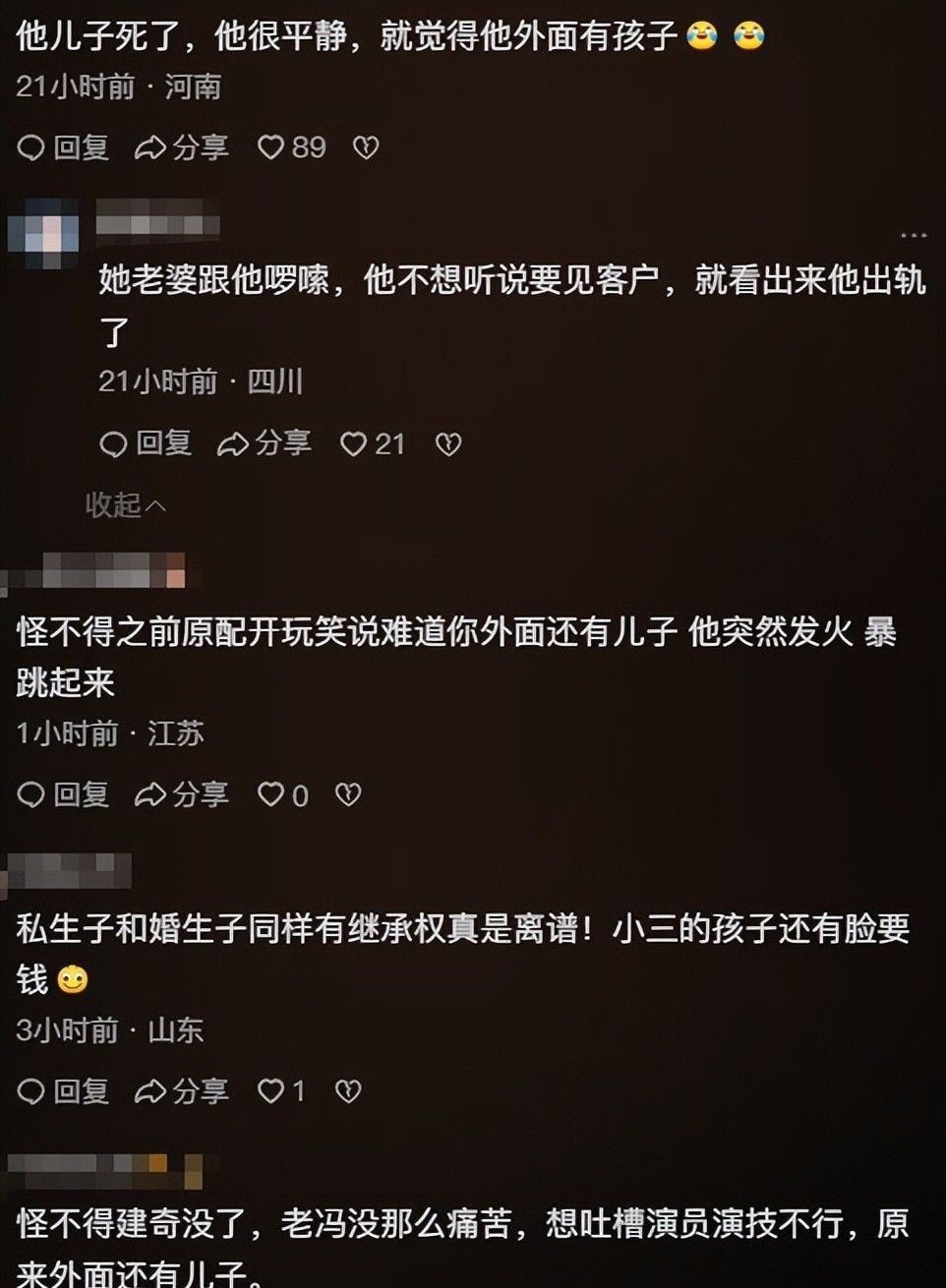946x1288 pixels.
Task: Dislike the Henan comment with 89 likes
Action: (x=366, y=147)
